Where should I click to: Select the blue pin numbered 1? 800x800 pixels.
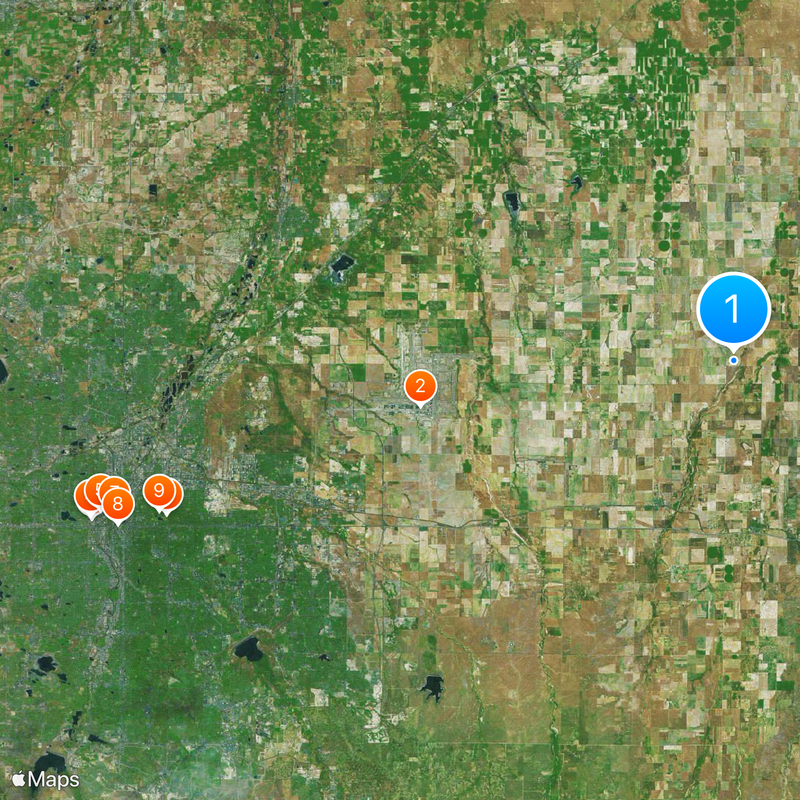coord(733,310)
